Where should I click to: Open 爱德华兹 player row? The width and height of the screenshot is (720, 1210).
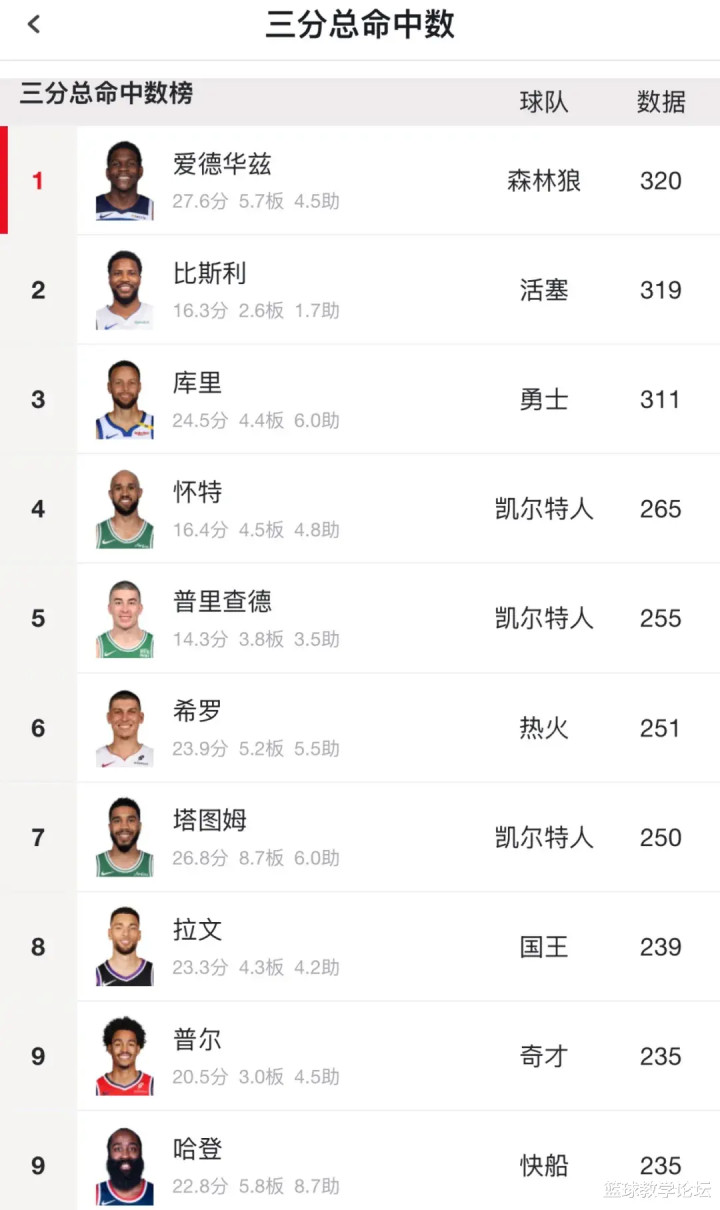tap(360, 181)
